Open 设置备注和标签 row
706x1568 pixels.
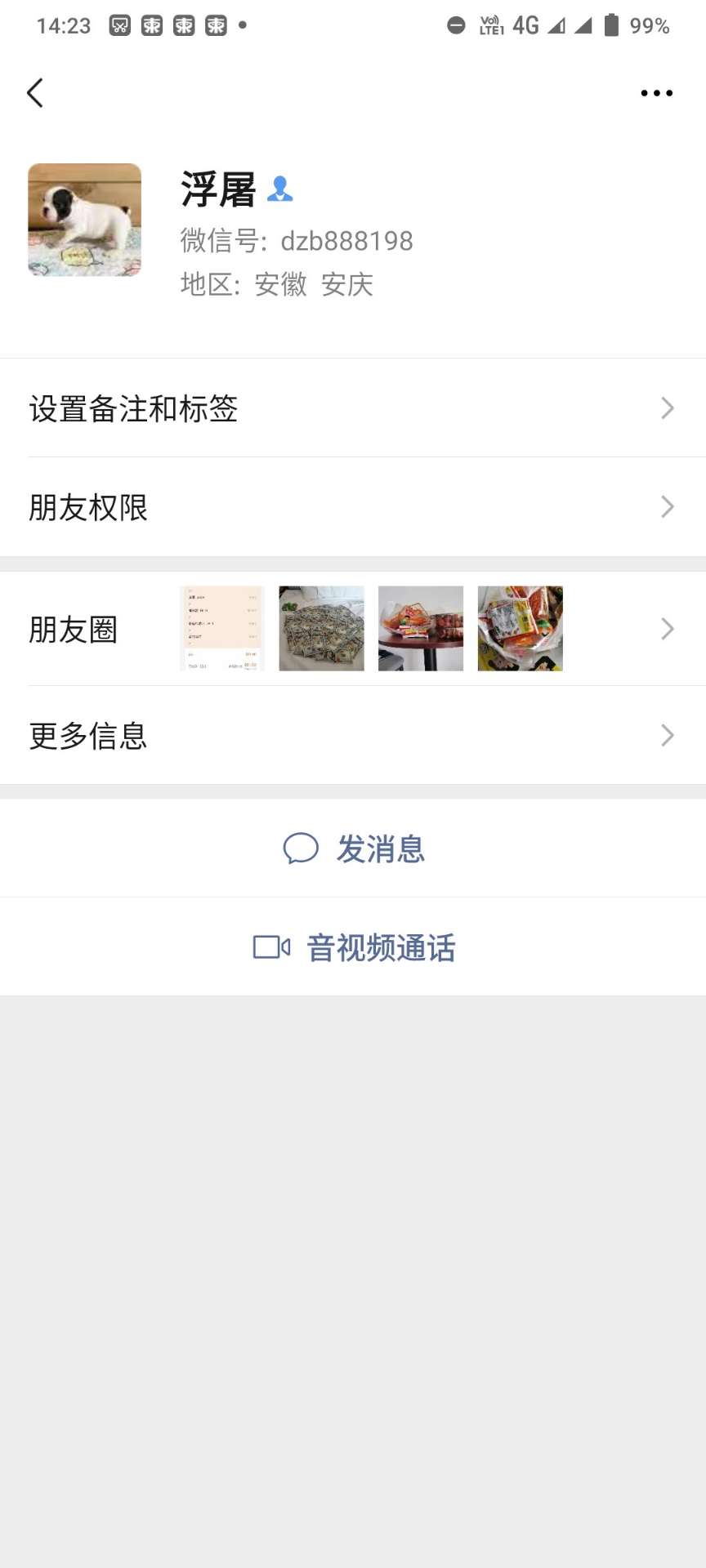(x=353, y=408)
